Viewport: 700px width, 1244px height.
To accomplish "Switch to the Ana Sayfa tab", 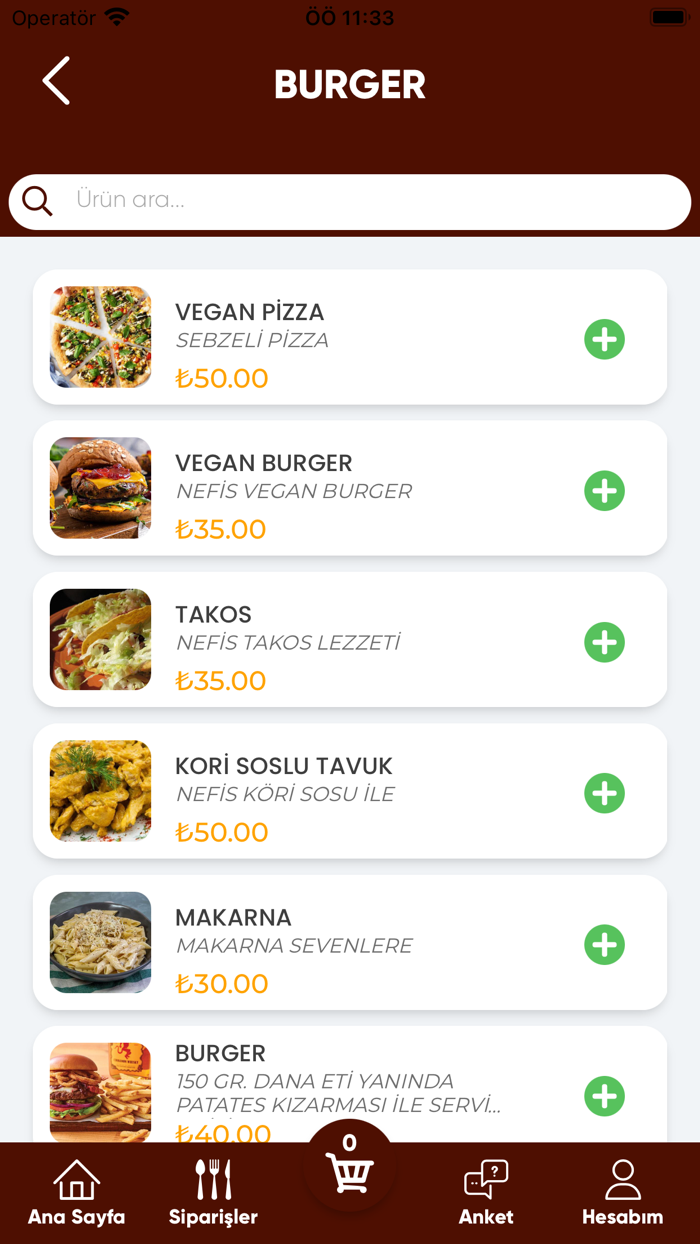I will point(76,1193).
